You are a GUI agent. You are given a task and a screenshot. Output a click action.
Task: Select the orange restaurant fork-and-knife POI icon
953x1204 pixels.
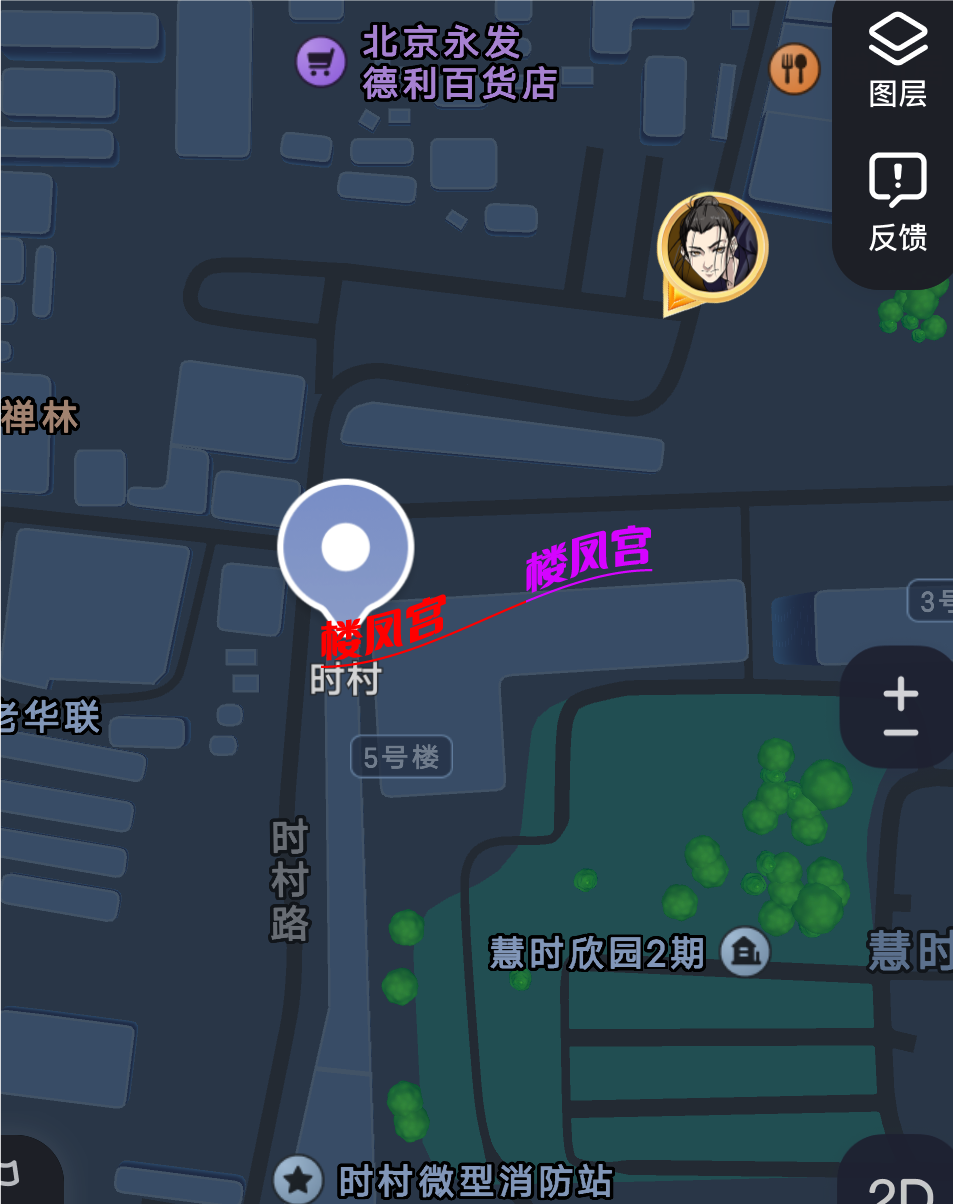coord(793,68)
